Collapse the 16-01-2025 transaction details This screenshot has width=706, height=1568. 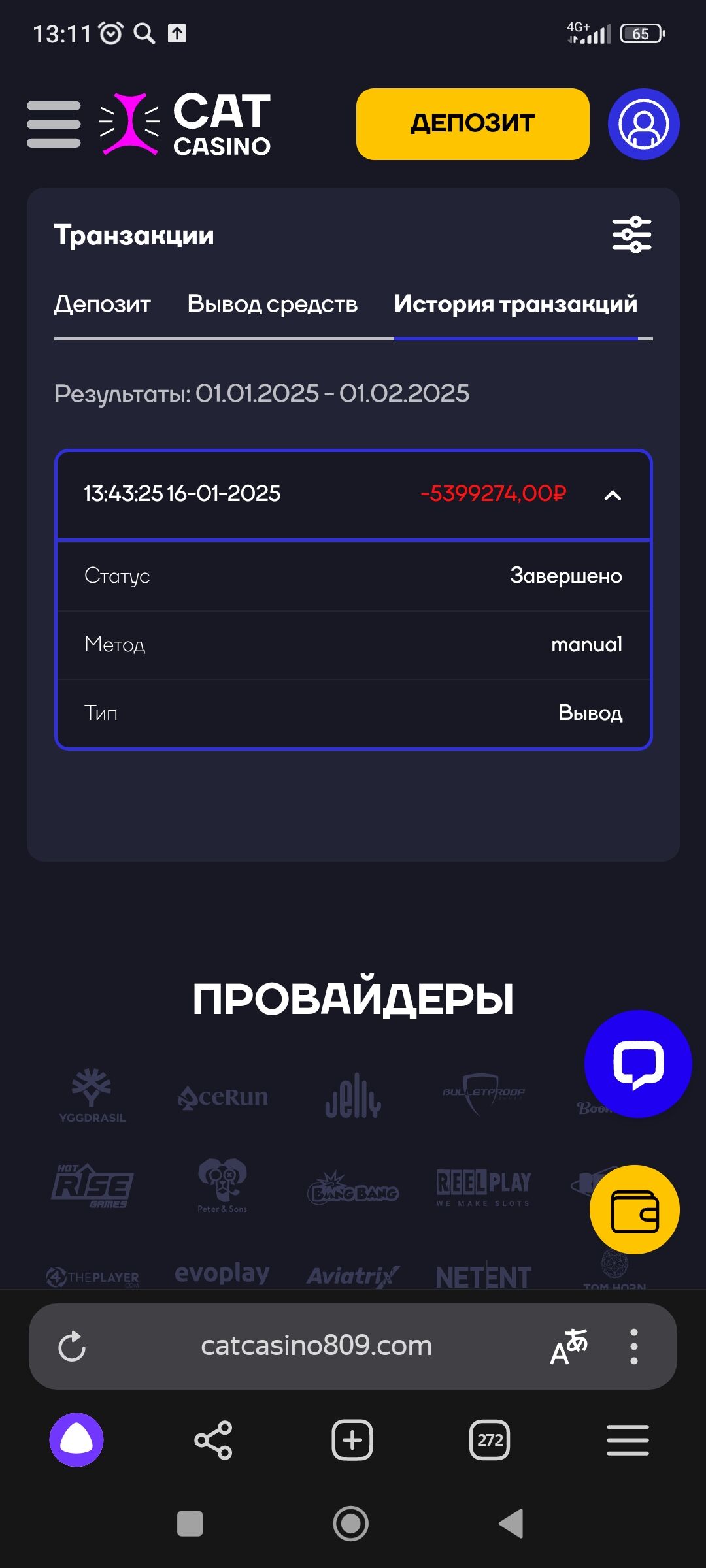click(613, 495)
